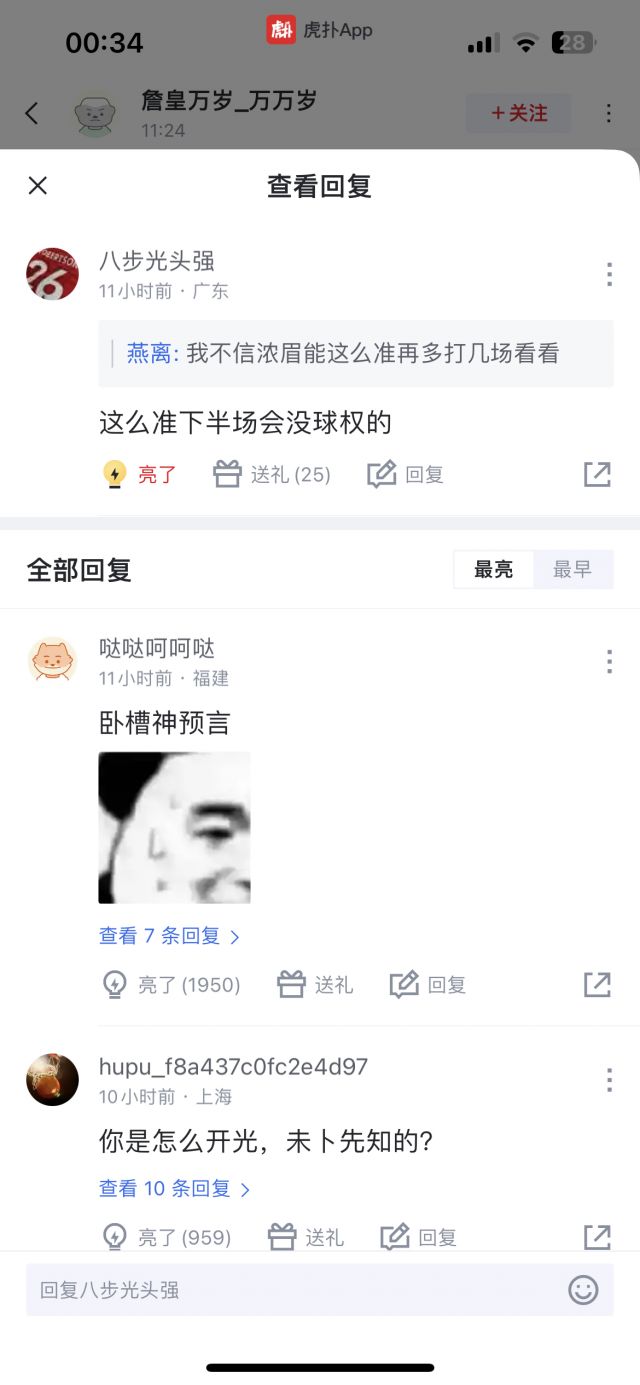Open more options on 八步光头强's comment

point(609,274)
